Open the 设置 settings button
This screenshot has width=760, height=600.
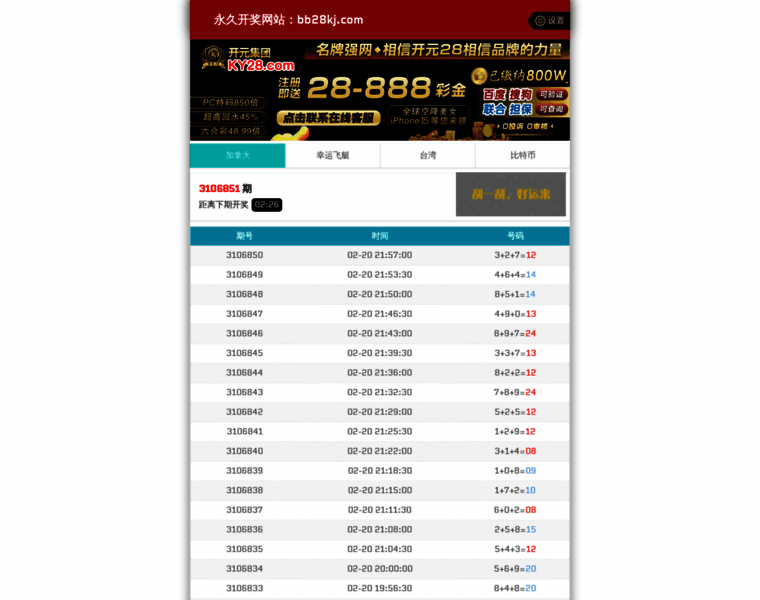tap(549, 20)
